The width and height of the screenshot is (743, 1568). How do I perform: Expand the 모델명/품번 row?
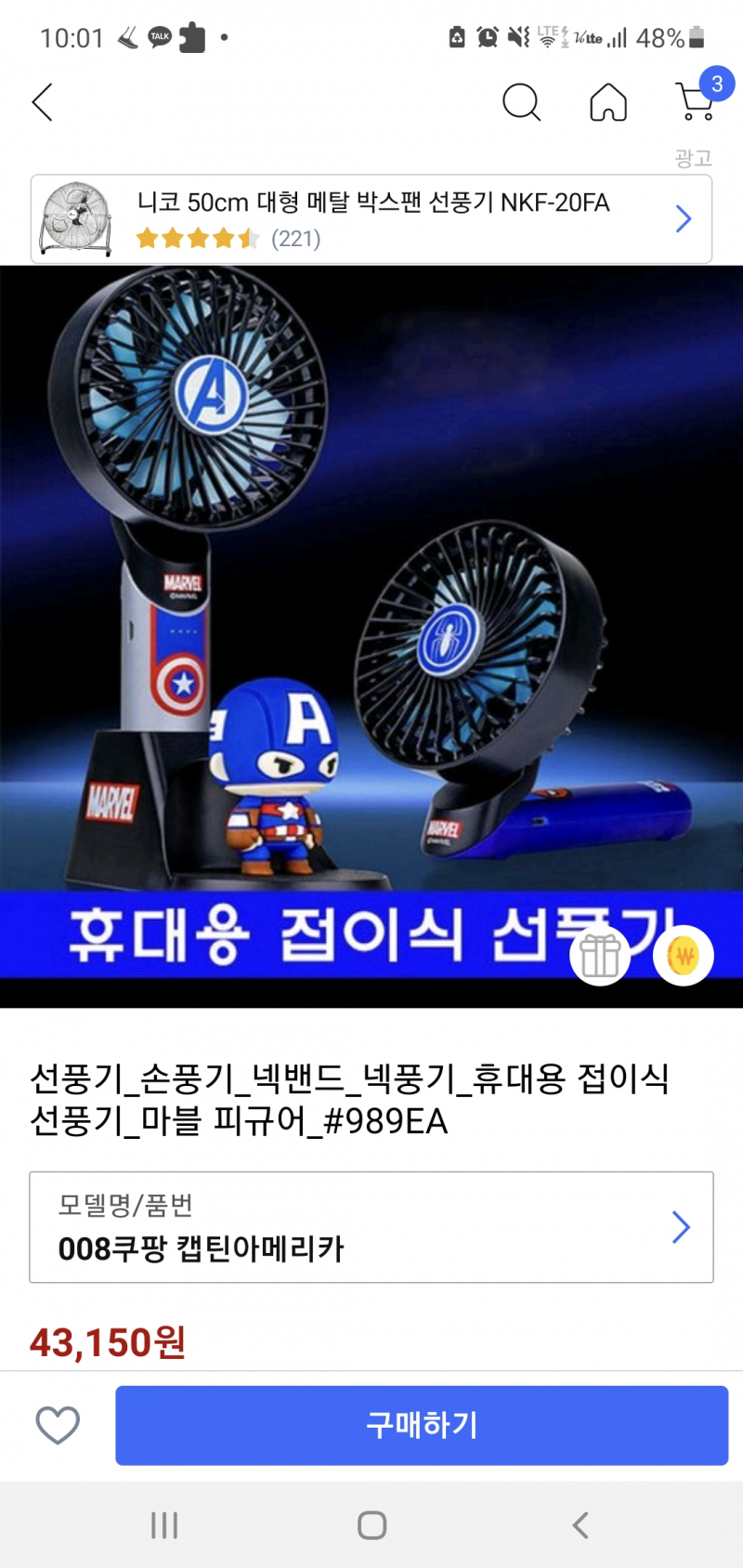[371, 1227]
